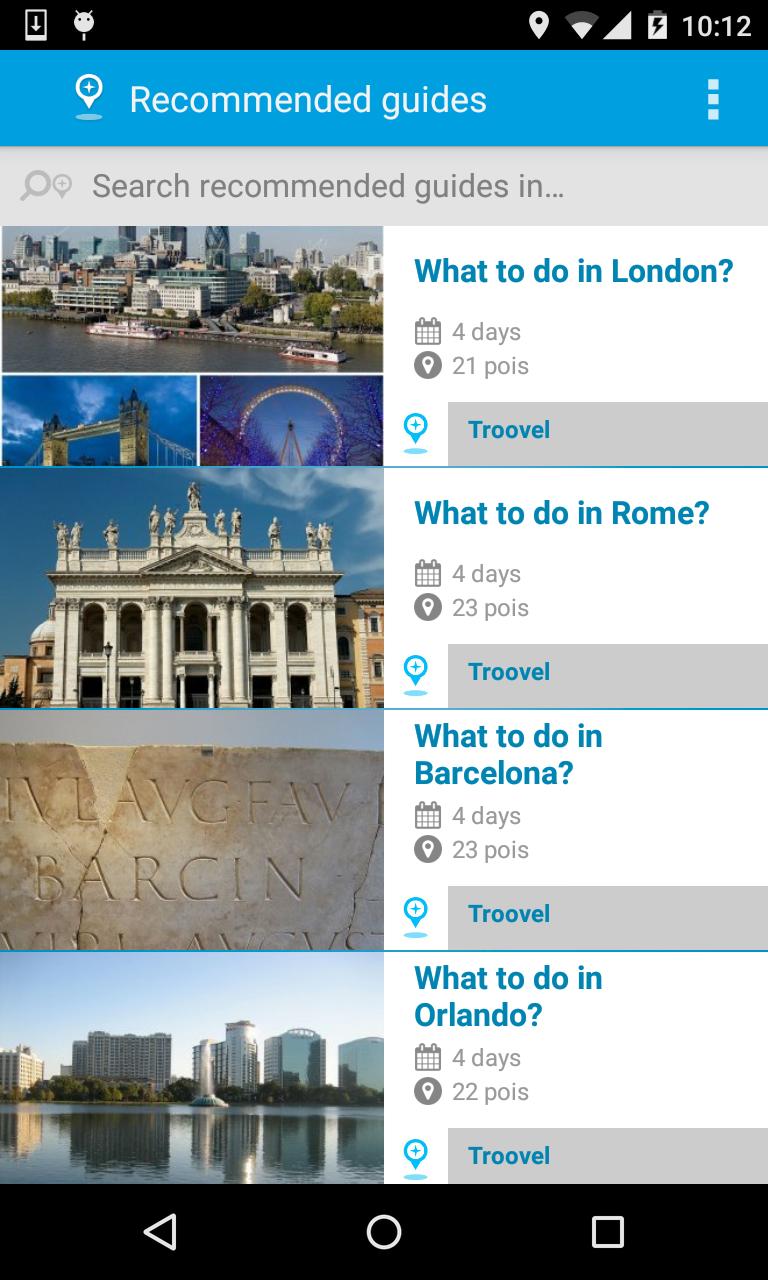768x1280 pixels.
Task: Tap the Troovel logo in the app bar
Action: (x=89, y=98)
